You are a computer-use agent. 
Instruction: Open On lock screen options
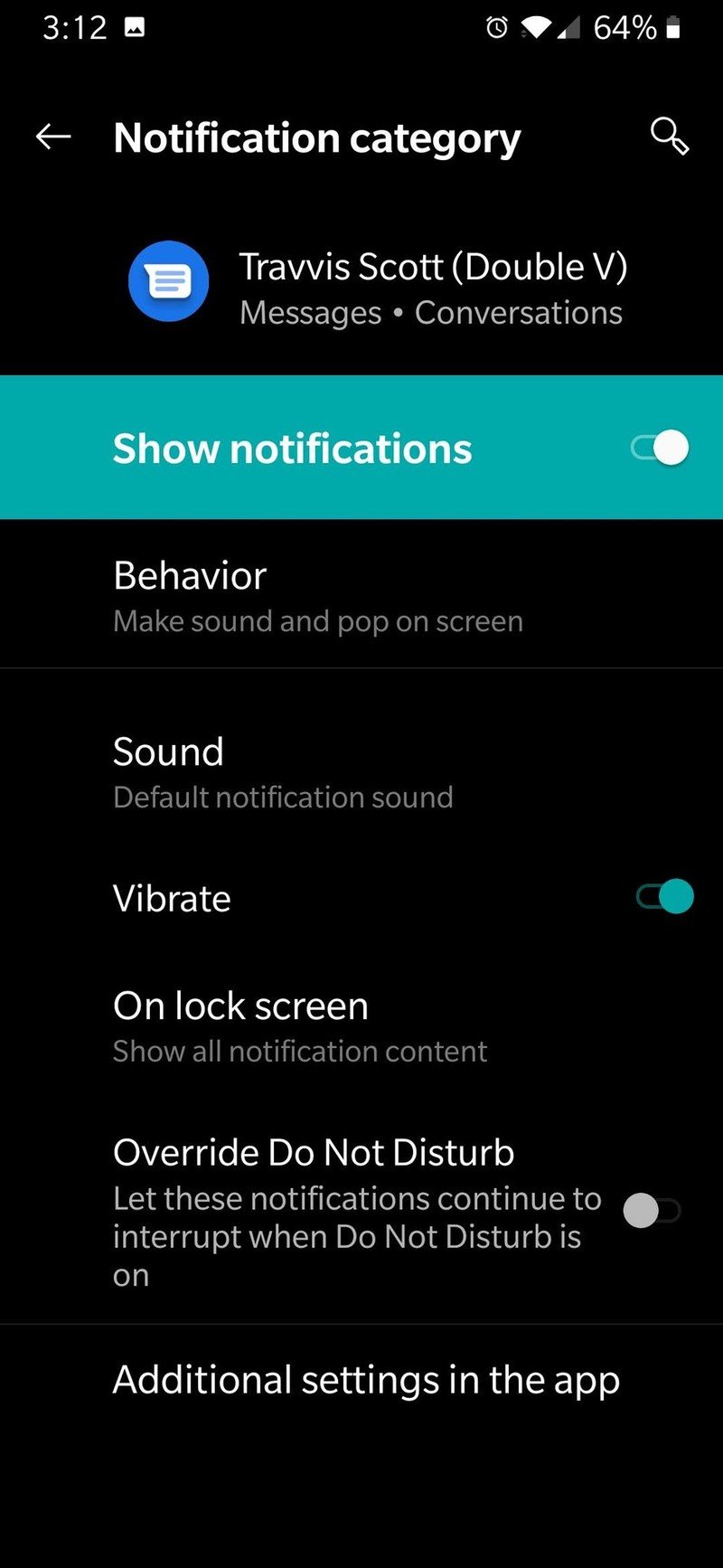click(x=298, y=1026)
